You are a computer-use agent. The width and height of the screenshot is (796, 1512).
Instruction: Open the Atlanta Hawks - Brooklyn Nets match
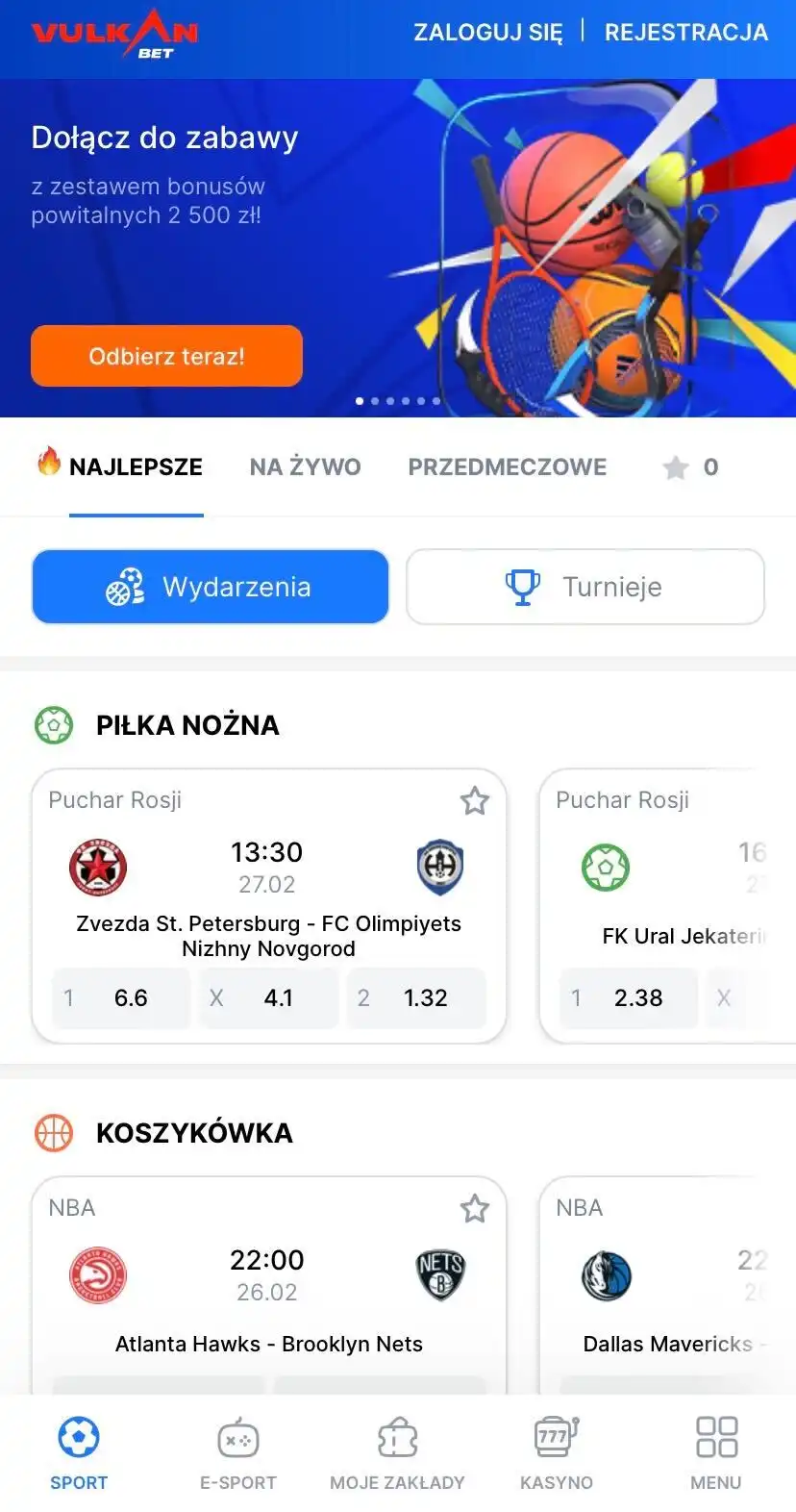[268, 1343]
